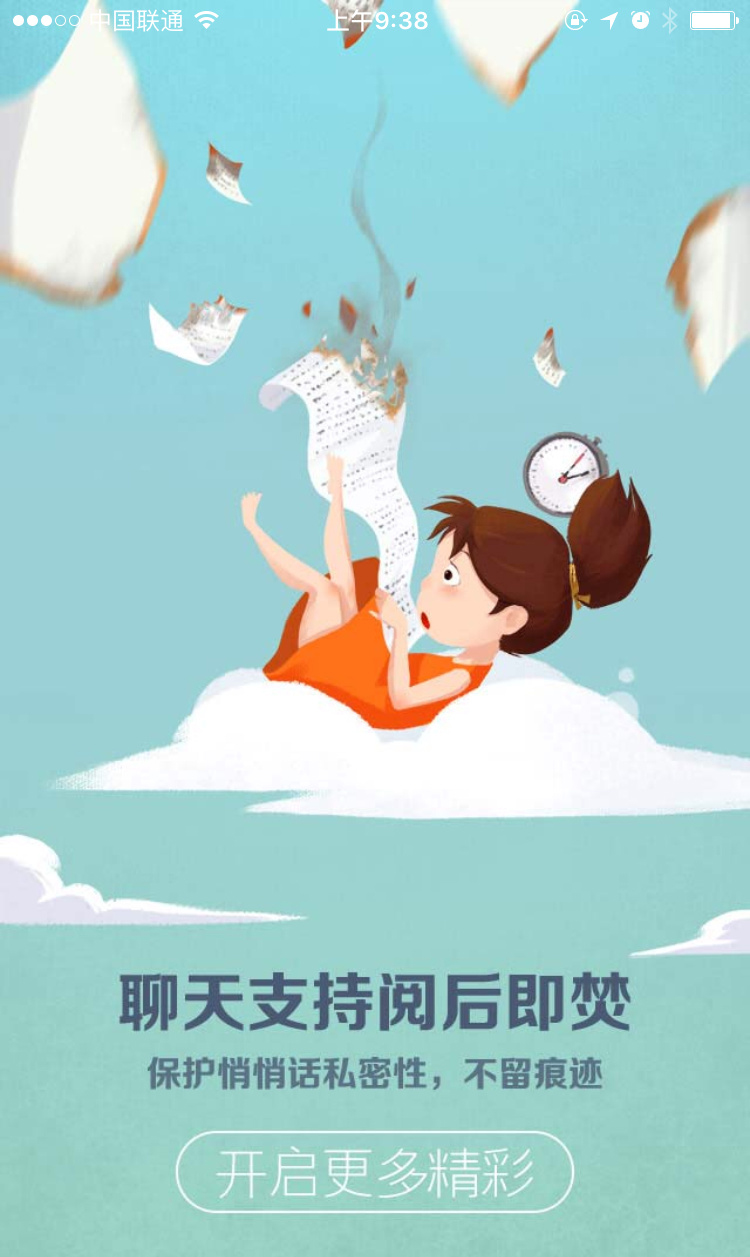Tap the location arrow icon
The image size is (750, 1257).
(610, 18)
